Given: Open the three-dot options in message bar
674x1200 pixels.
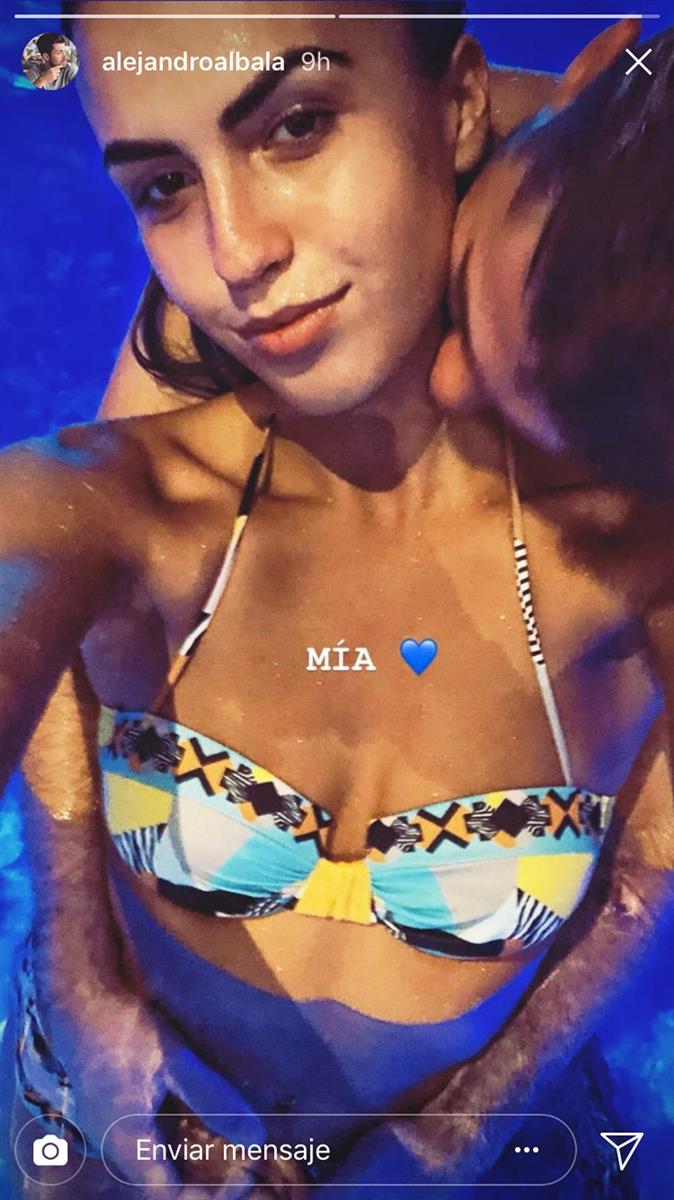Looking at the screenshot, I should coord(527,1151).
